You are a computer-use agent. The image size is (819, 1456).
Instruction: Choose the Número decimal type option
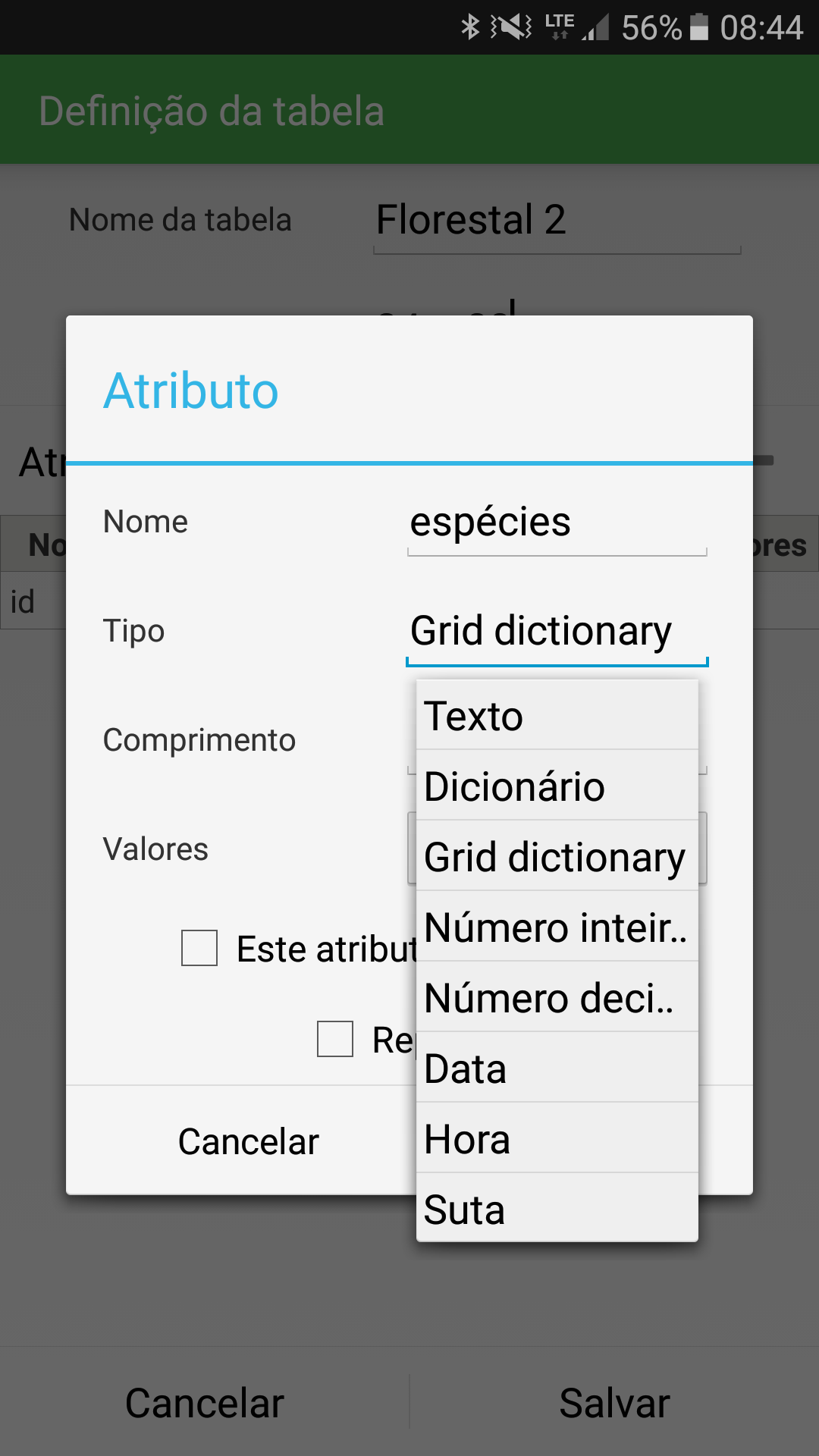point(557,998)
